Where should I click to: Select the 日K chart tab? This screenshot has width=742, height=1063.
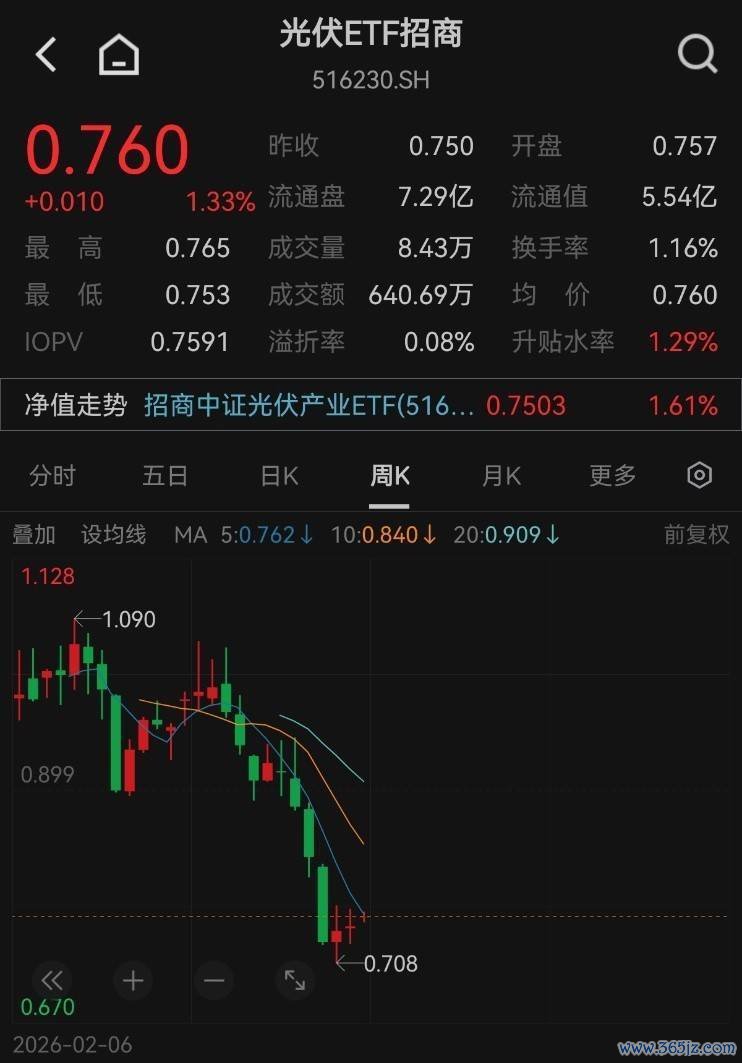click(x=279, y=475)
